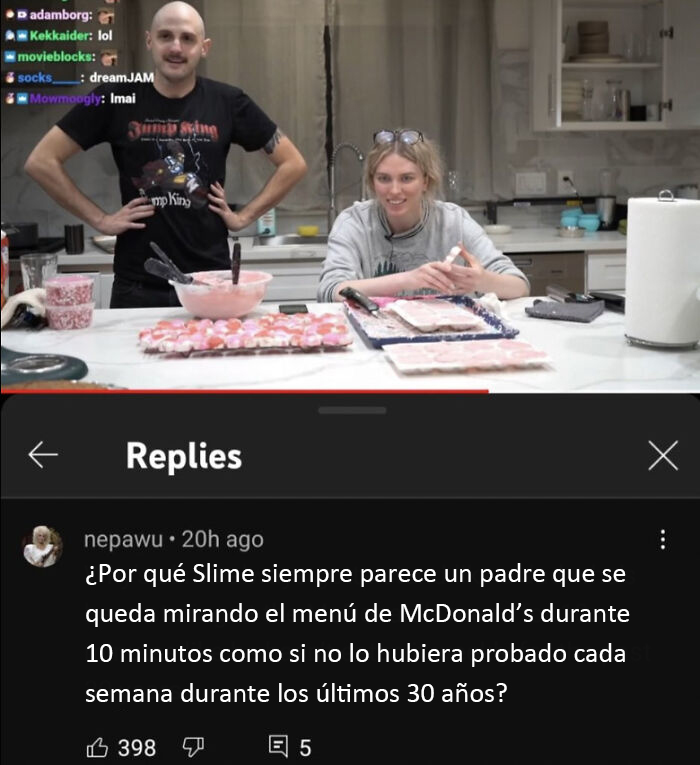Open overflow menu on nepawu's comment

(x=662, y=540)
